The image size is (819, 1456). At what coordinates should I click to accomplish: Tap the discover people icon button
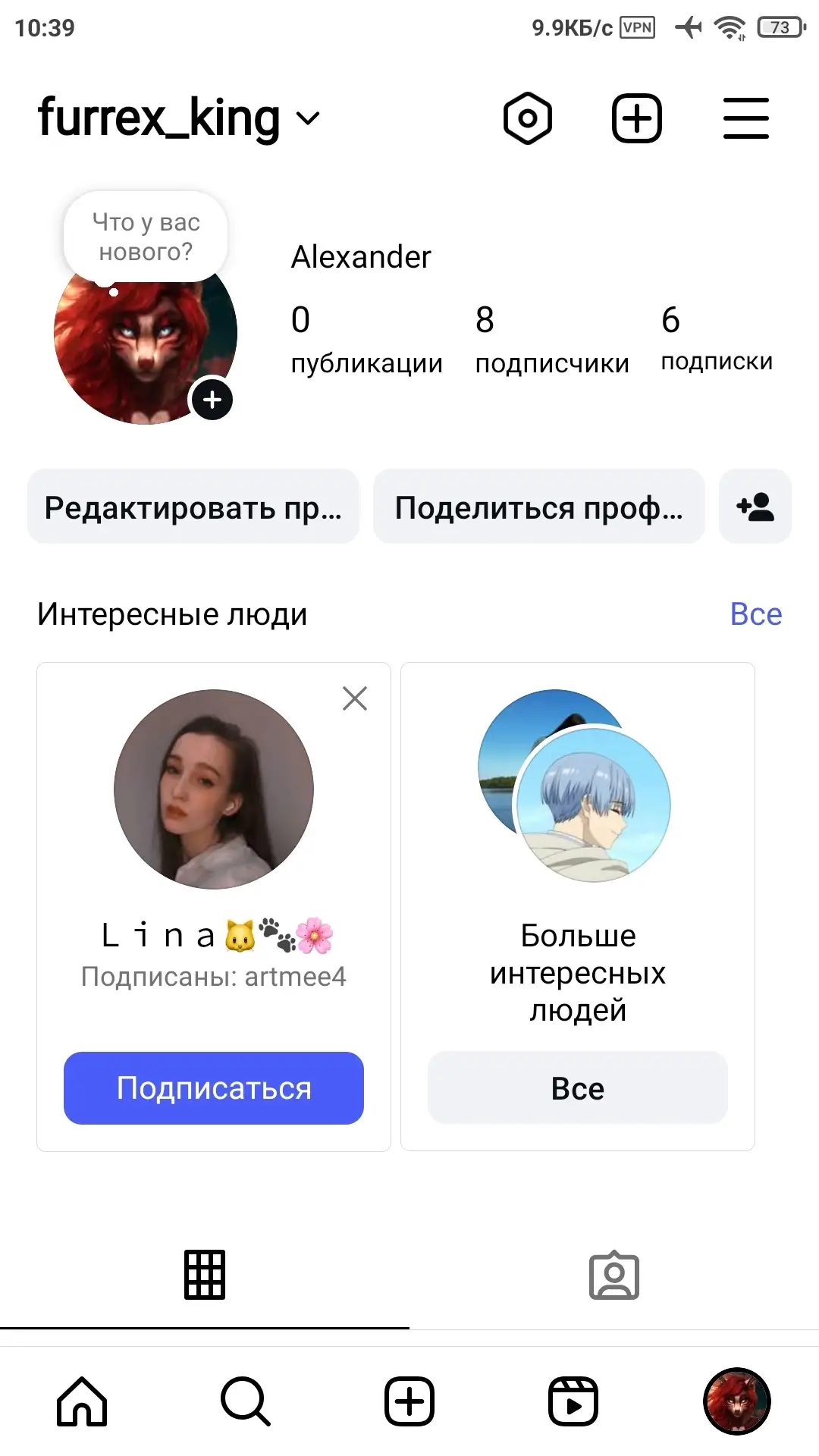(755, 507)
